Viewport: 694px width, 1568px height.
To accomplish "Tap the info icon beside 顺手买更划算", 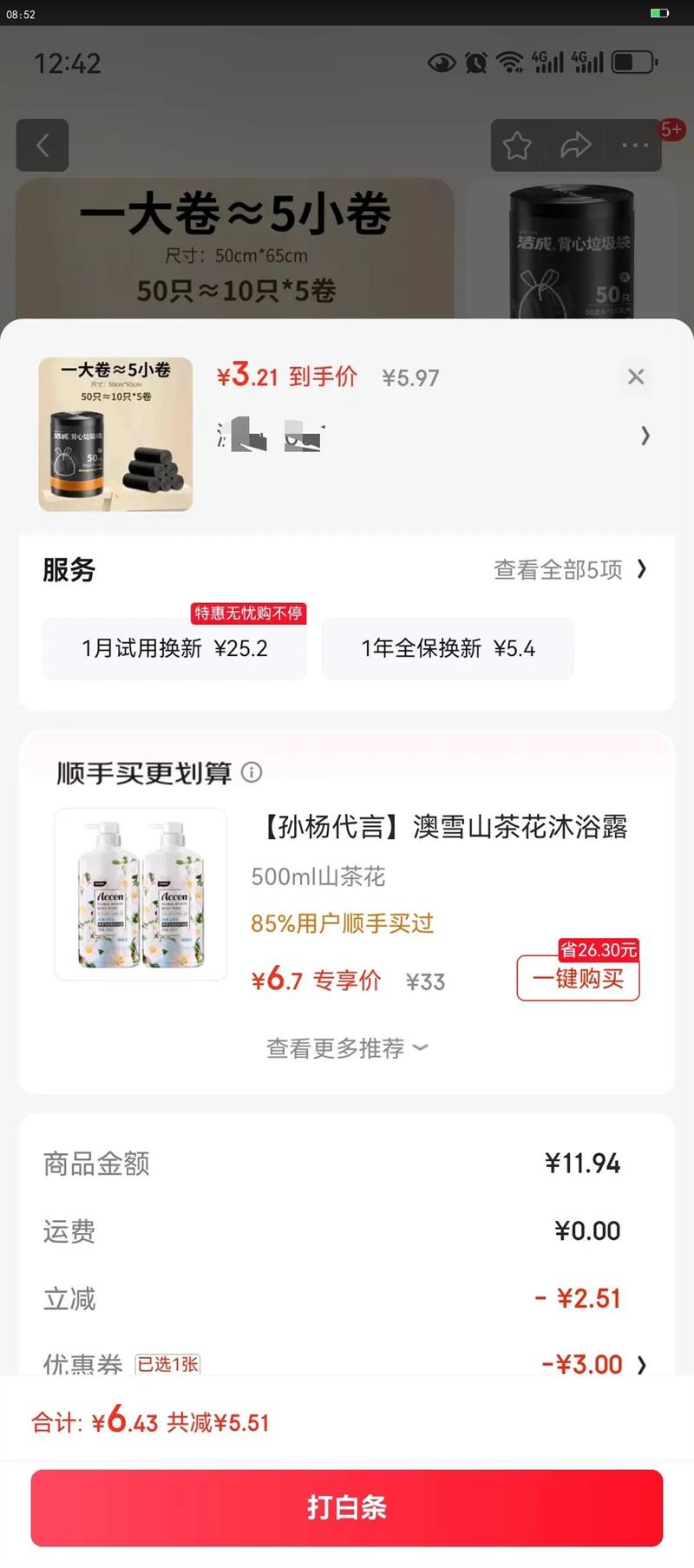I will pos(252,772).
